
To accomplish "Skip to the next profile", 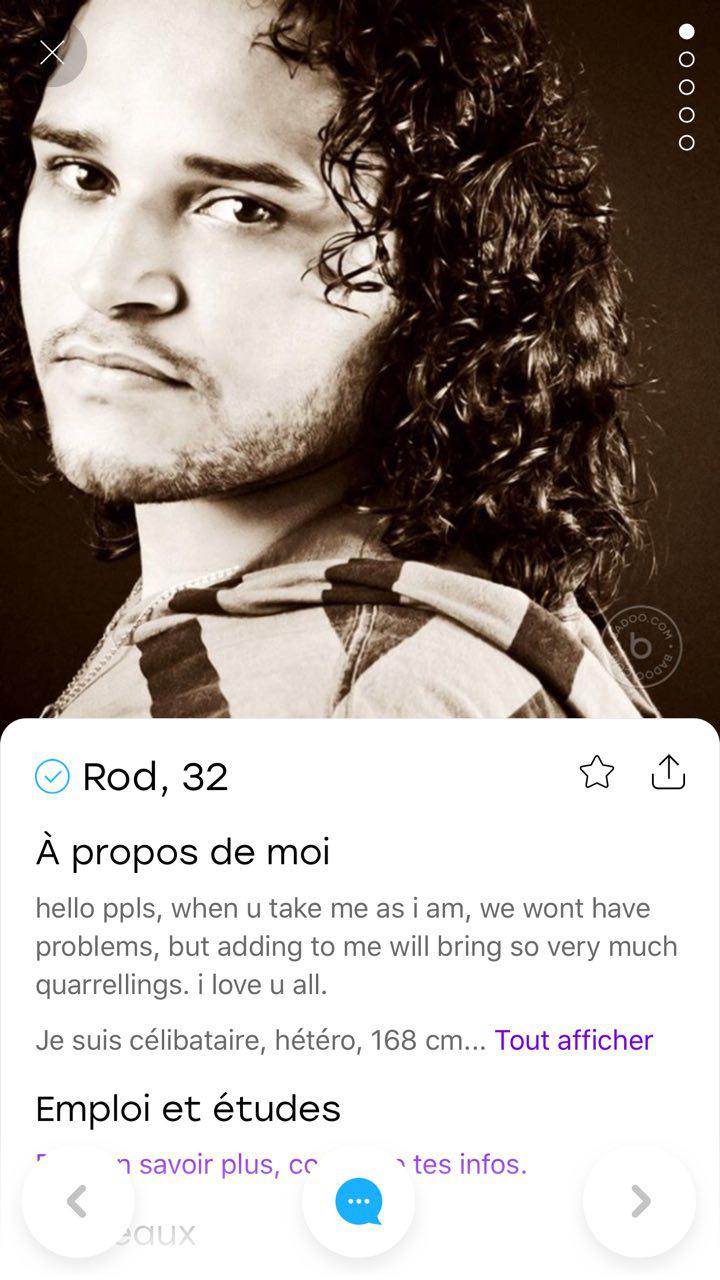I will point(640,1201).
